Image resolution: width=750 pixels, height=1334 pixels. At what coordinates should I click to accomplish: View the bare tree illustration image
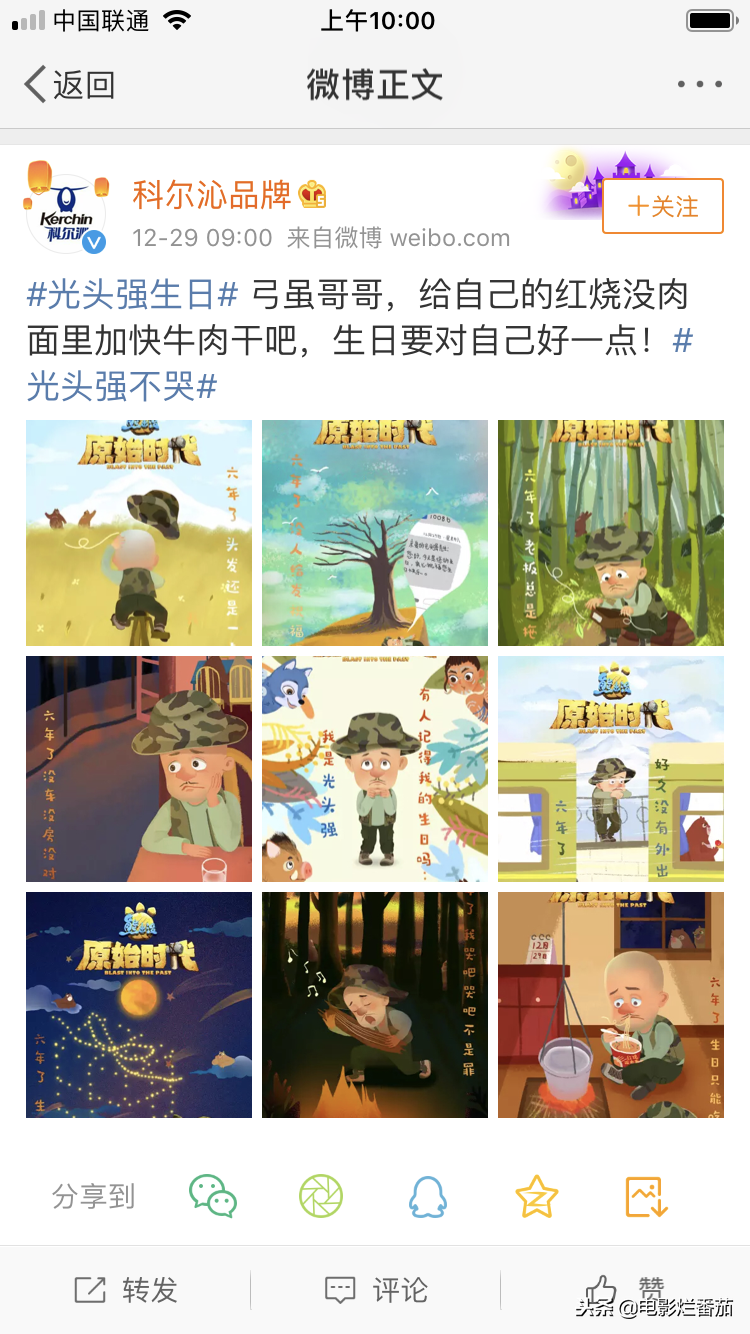pos(375,533)
